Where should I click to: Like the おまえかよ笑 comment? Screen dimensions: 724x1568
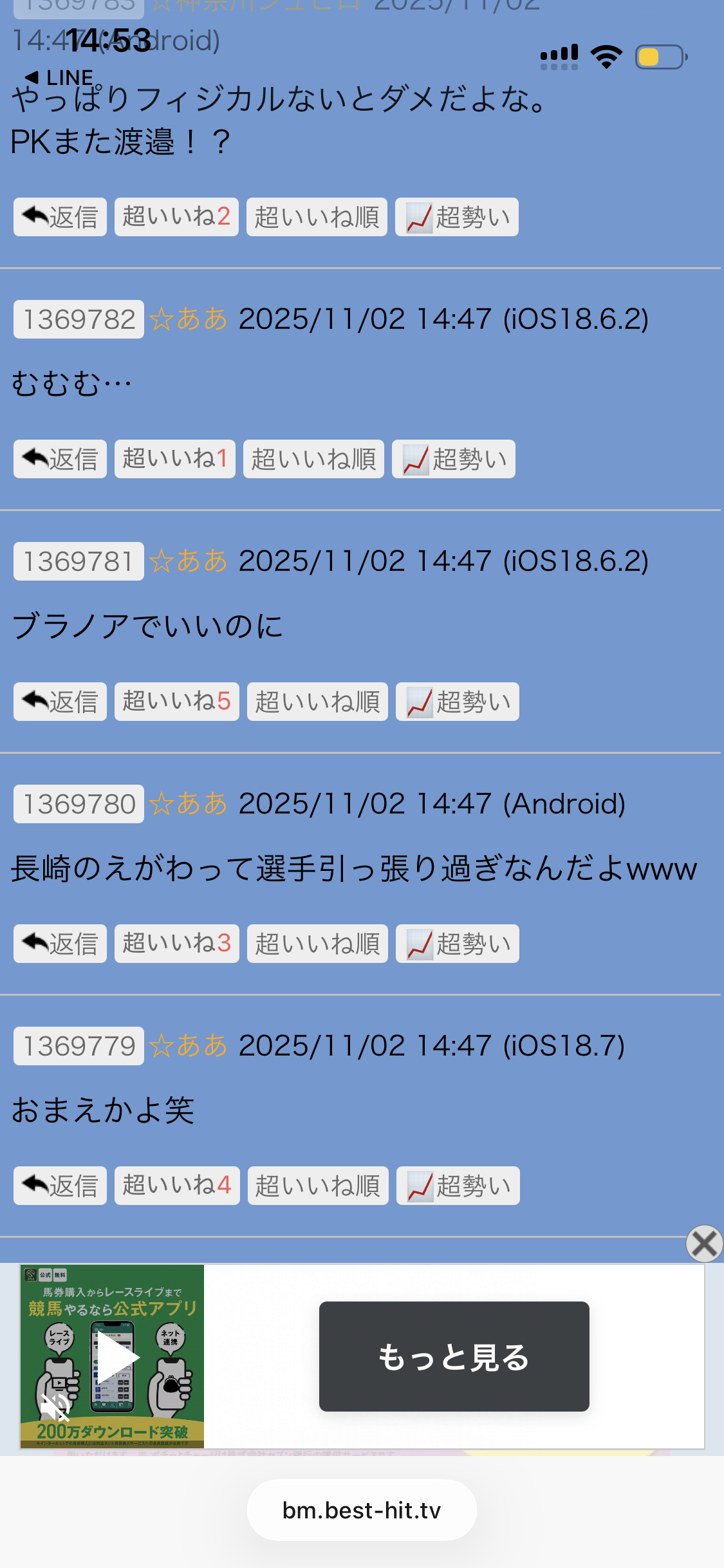click(177, 1186)
